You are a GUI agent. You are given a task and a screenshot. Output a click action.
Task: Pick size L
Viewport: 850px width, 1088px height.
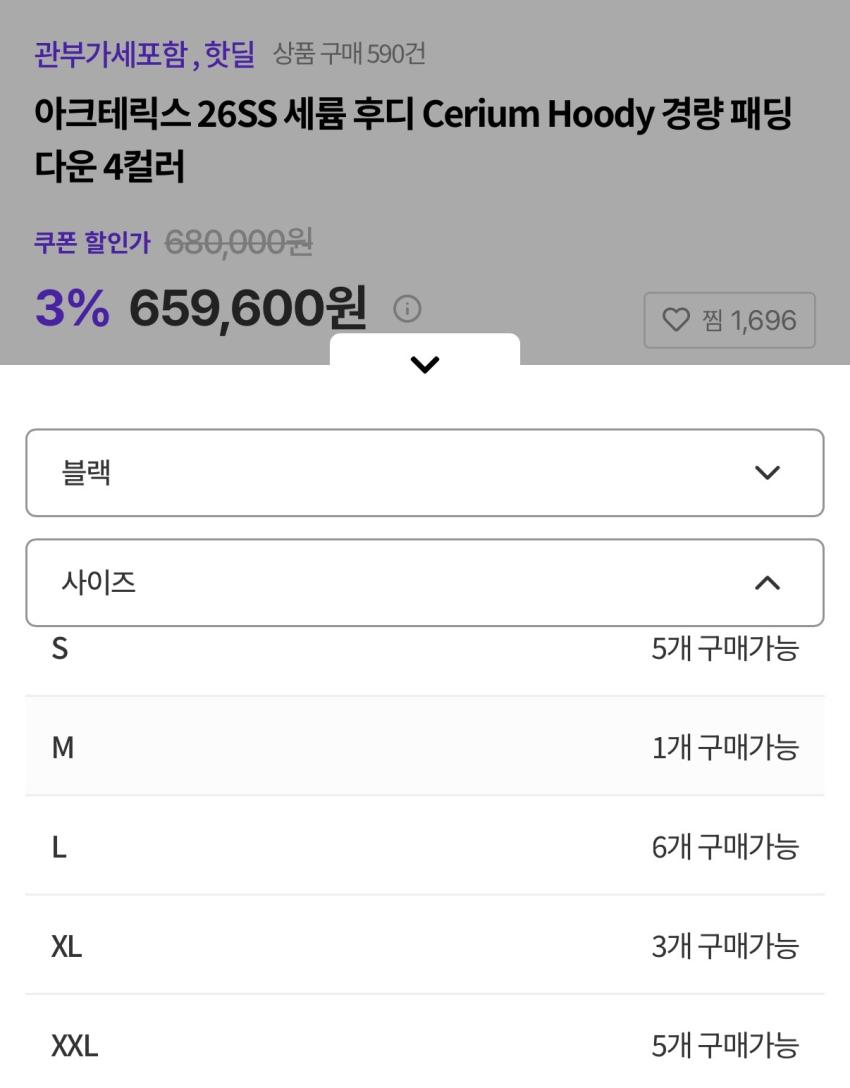[x=425, y=847]
